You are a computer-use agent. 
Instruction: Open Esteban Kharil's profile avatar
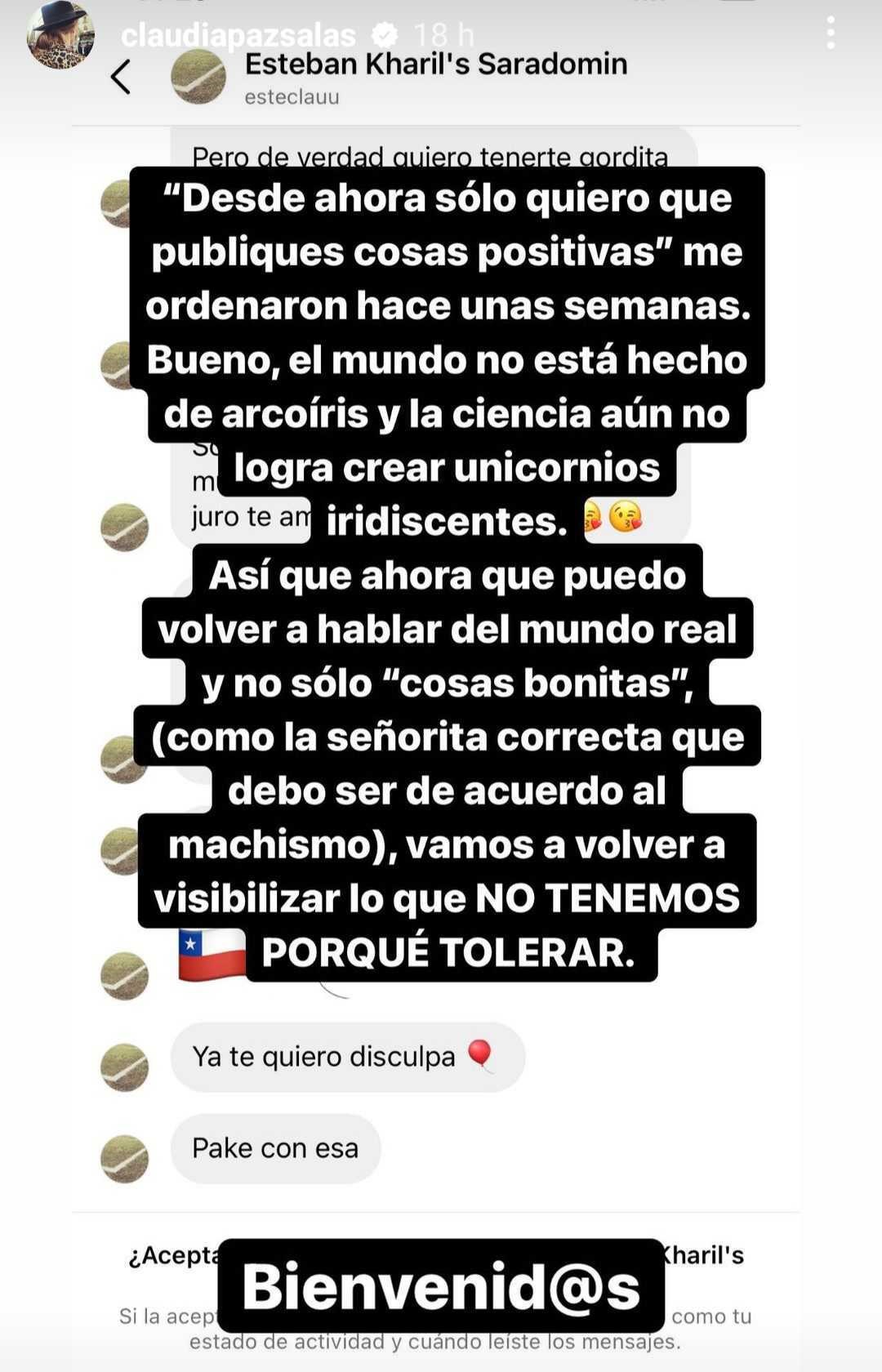click(x=199, y=78)
